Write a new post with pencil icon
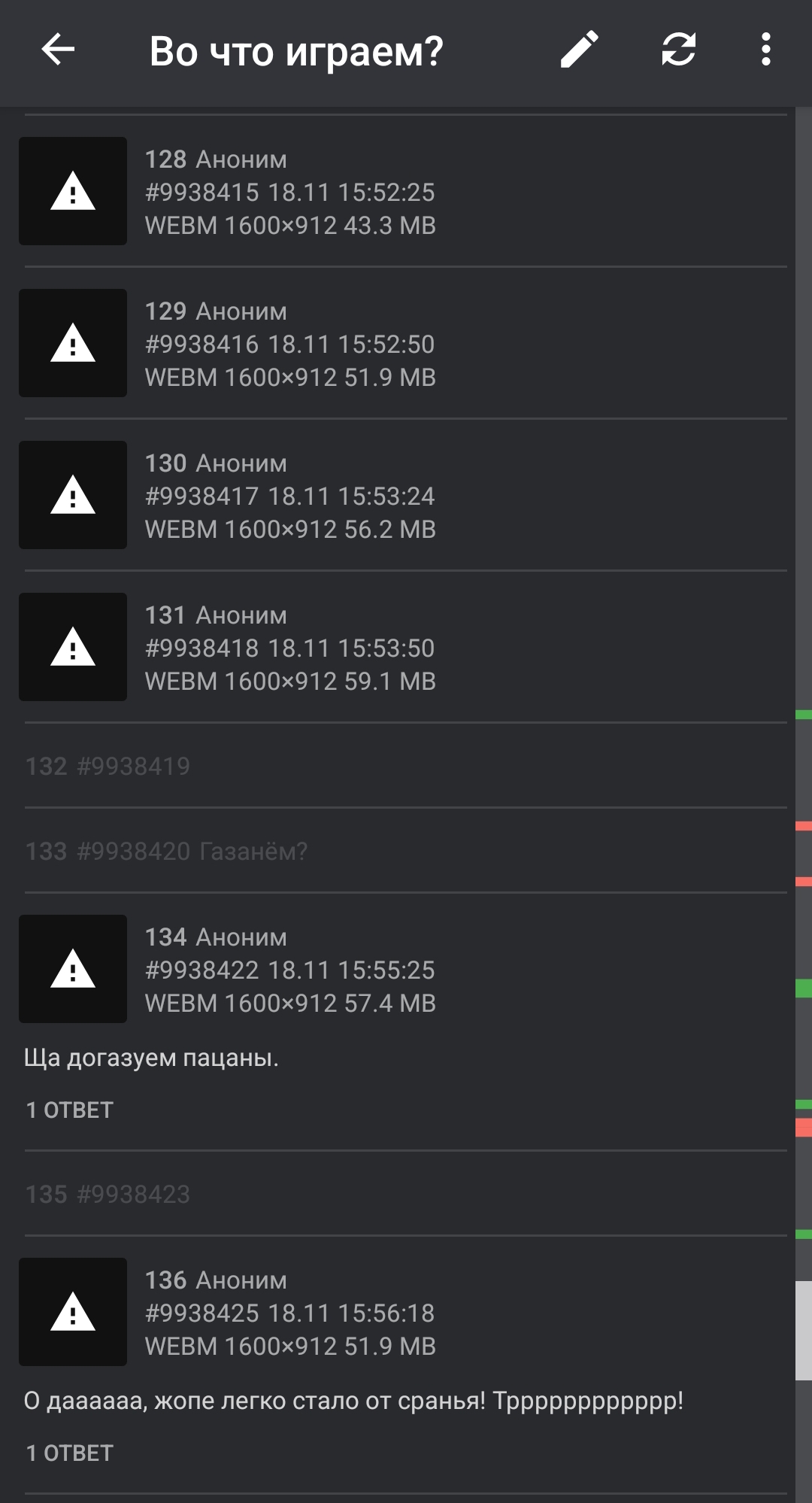Image resolution: width=812 pixels, height=1503 pixels. click(580, 50)
